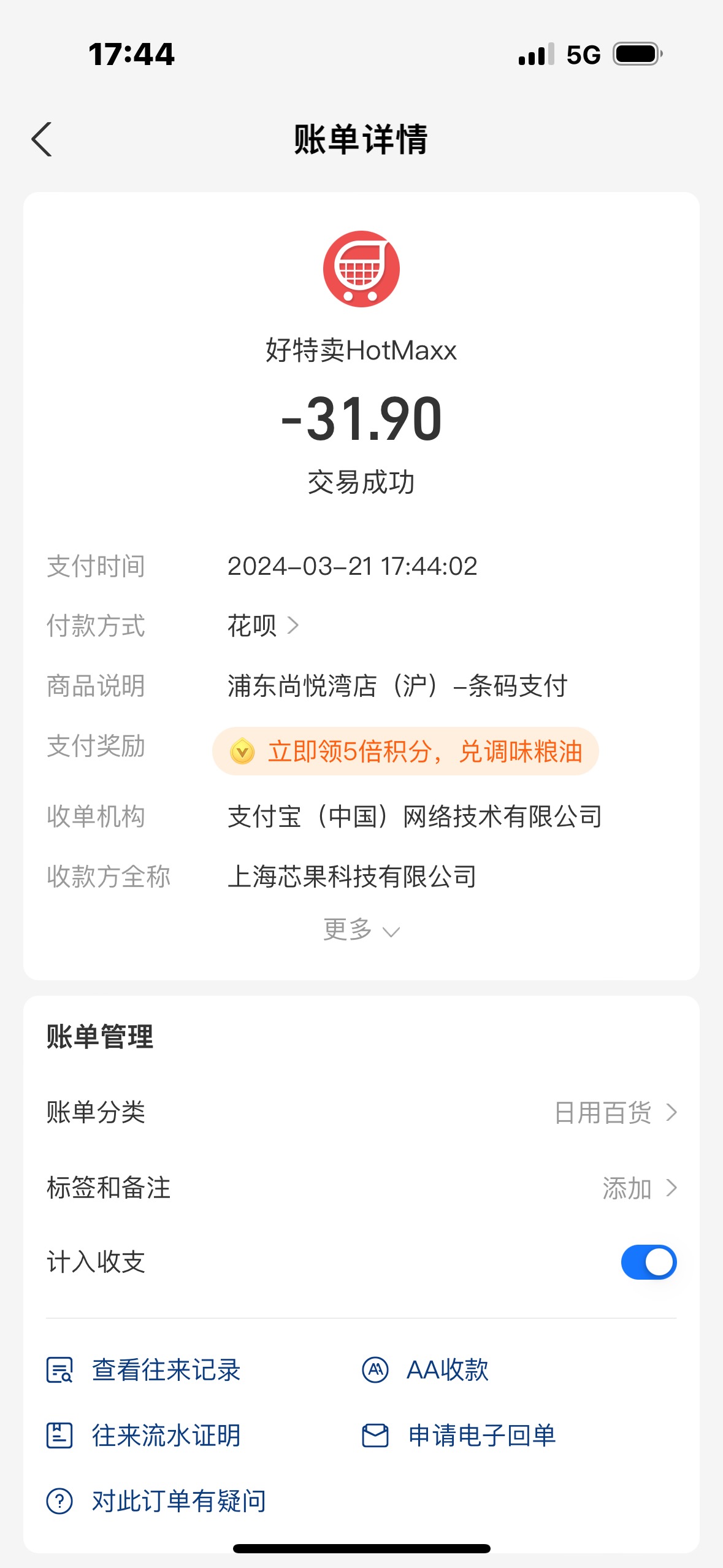The width and height of the screenshot is (723, 1568).
Task: Go back from 账单详情 page
Action: [x=42, y=139]
